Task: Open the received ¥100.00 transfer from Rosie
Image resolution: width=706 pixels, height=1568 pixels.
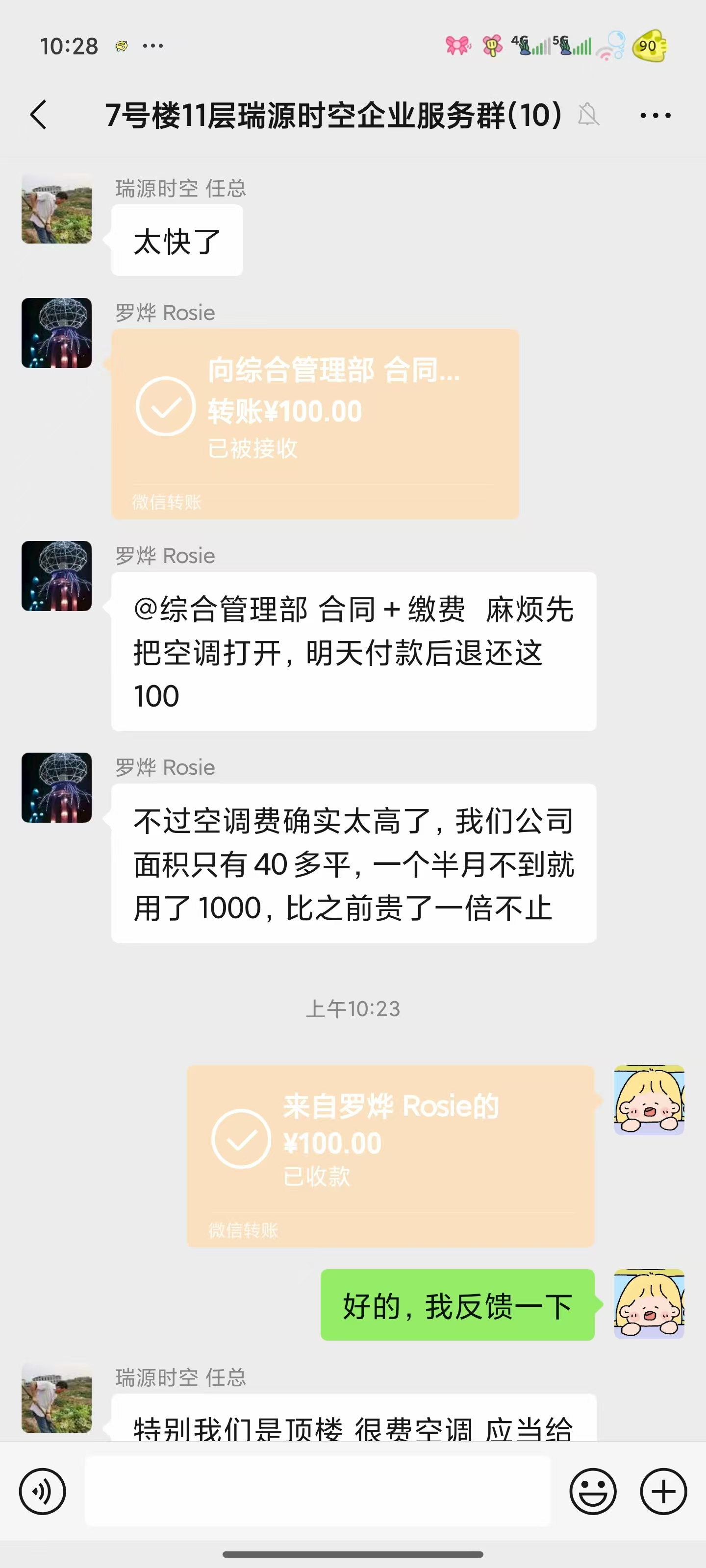Action: [390, 1155]
